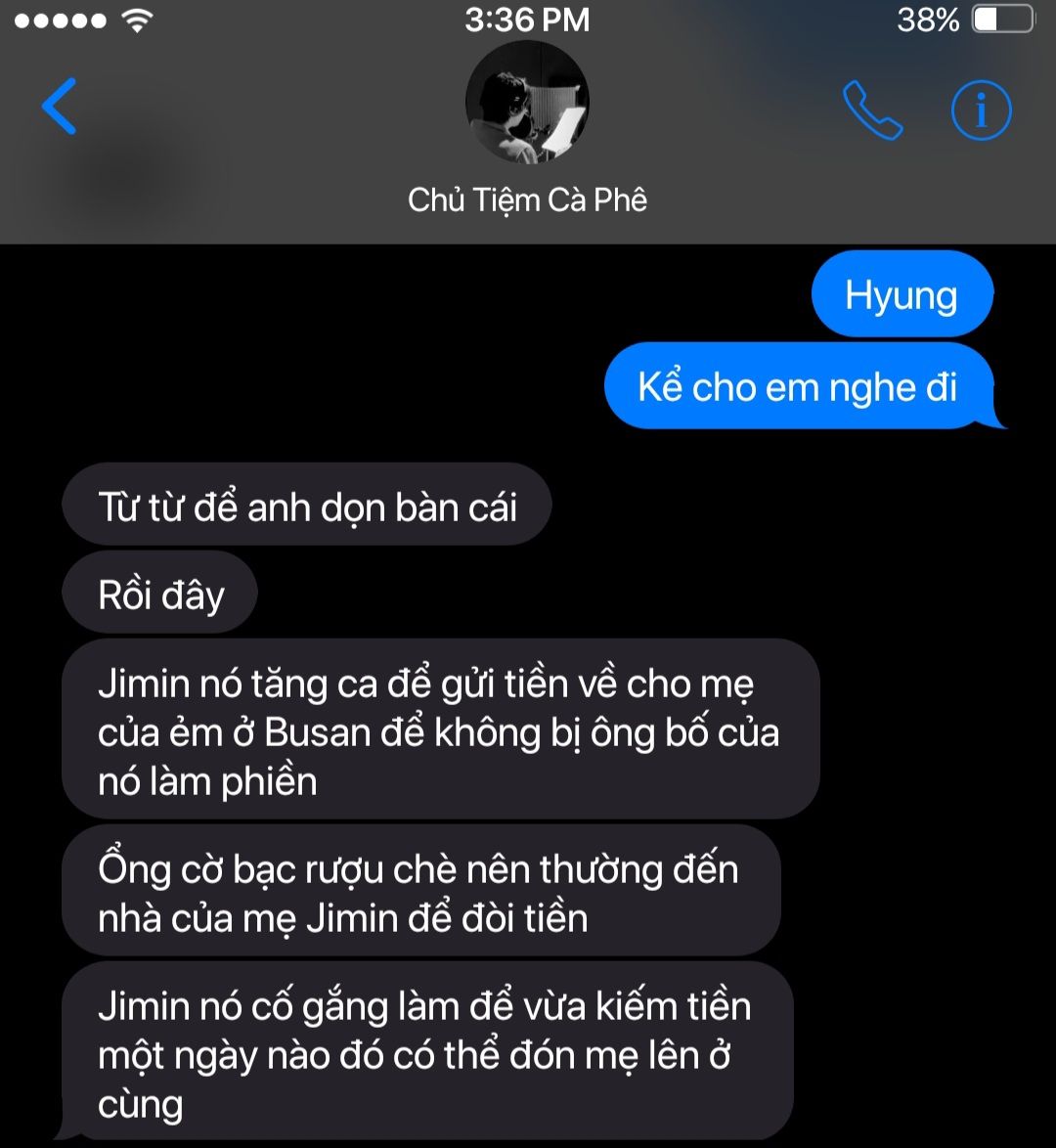This screenshot has height=1148, width=1056.
Task: Go back to the conversations list
Action: [x=59, y=107]
